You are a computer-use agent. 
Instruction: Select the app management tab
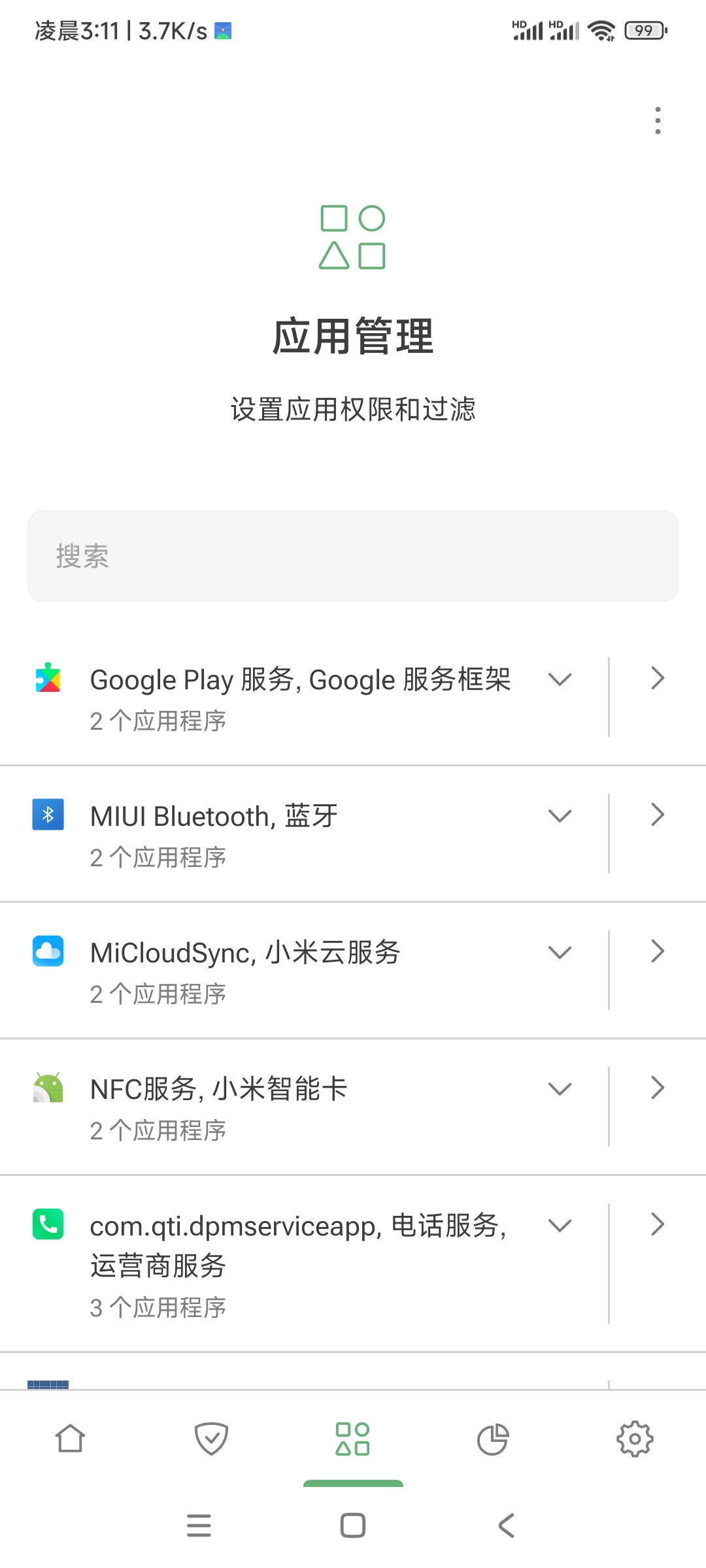(x=353, y=1439)
